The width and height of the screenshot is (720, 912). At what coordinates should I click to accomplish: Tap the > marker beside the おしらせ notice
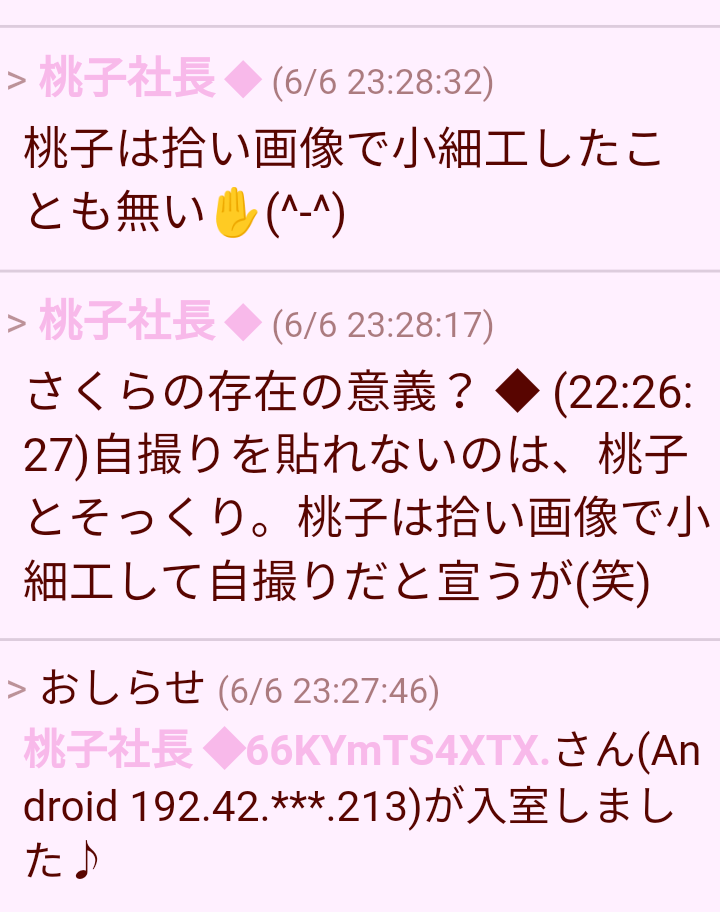16,690
